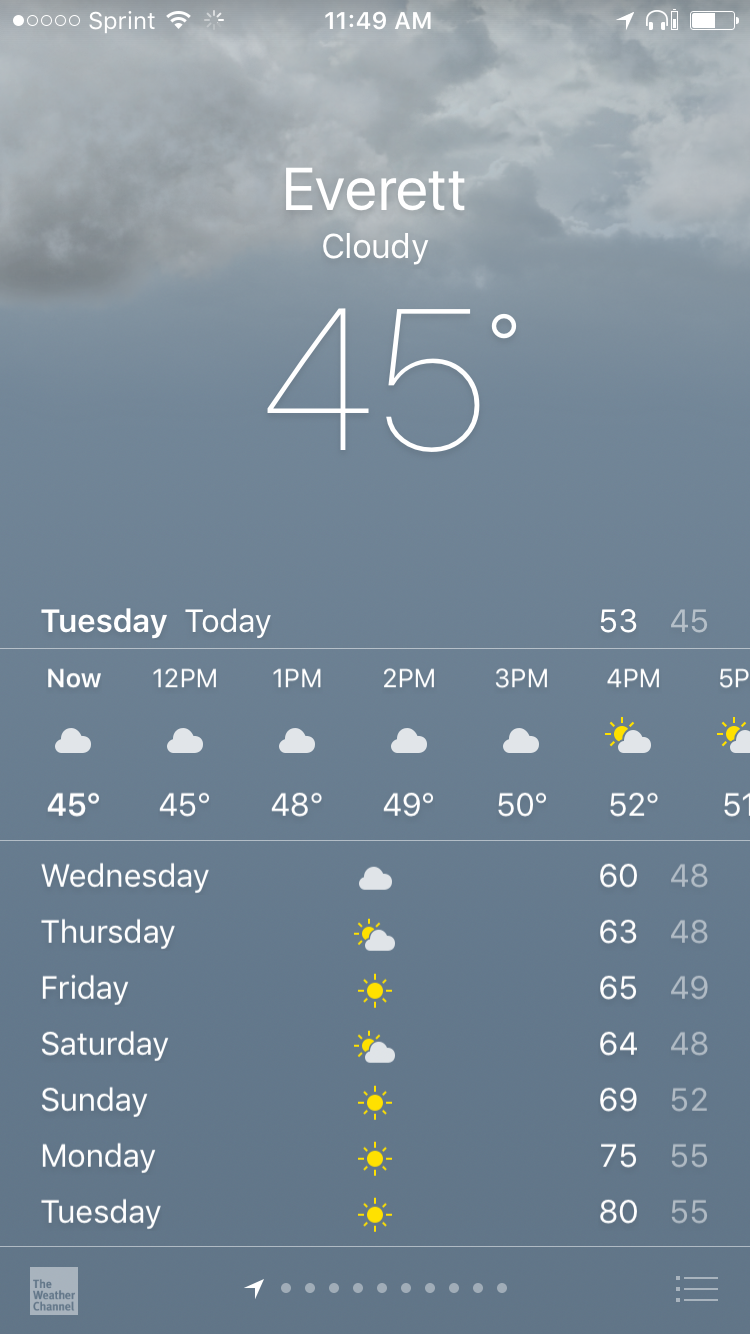
Task: Open The Weather Channel link
Action: coord(54,1290)
